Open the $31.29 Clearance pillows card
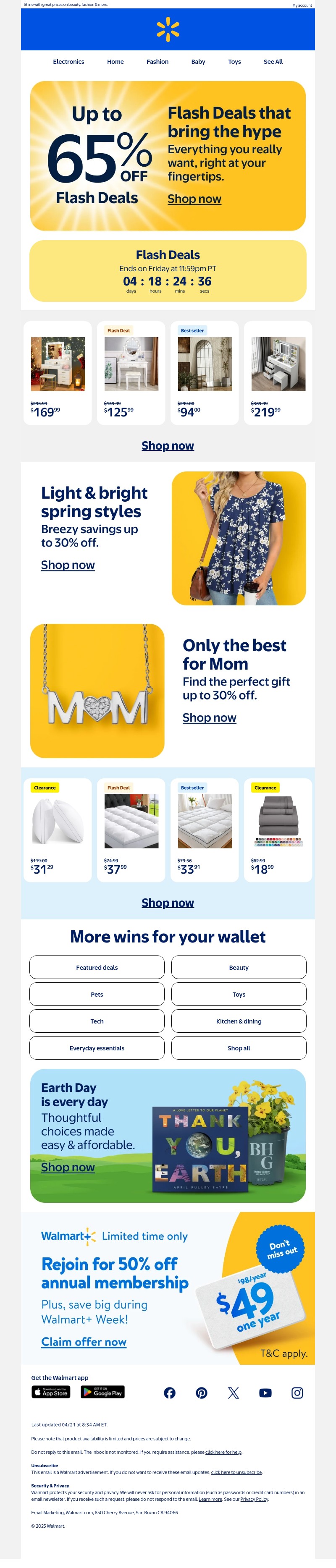Viewport: 336px width, 1568px height. pos(57,830)
